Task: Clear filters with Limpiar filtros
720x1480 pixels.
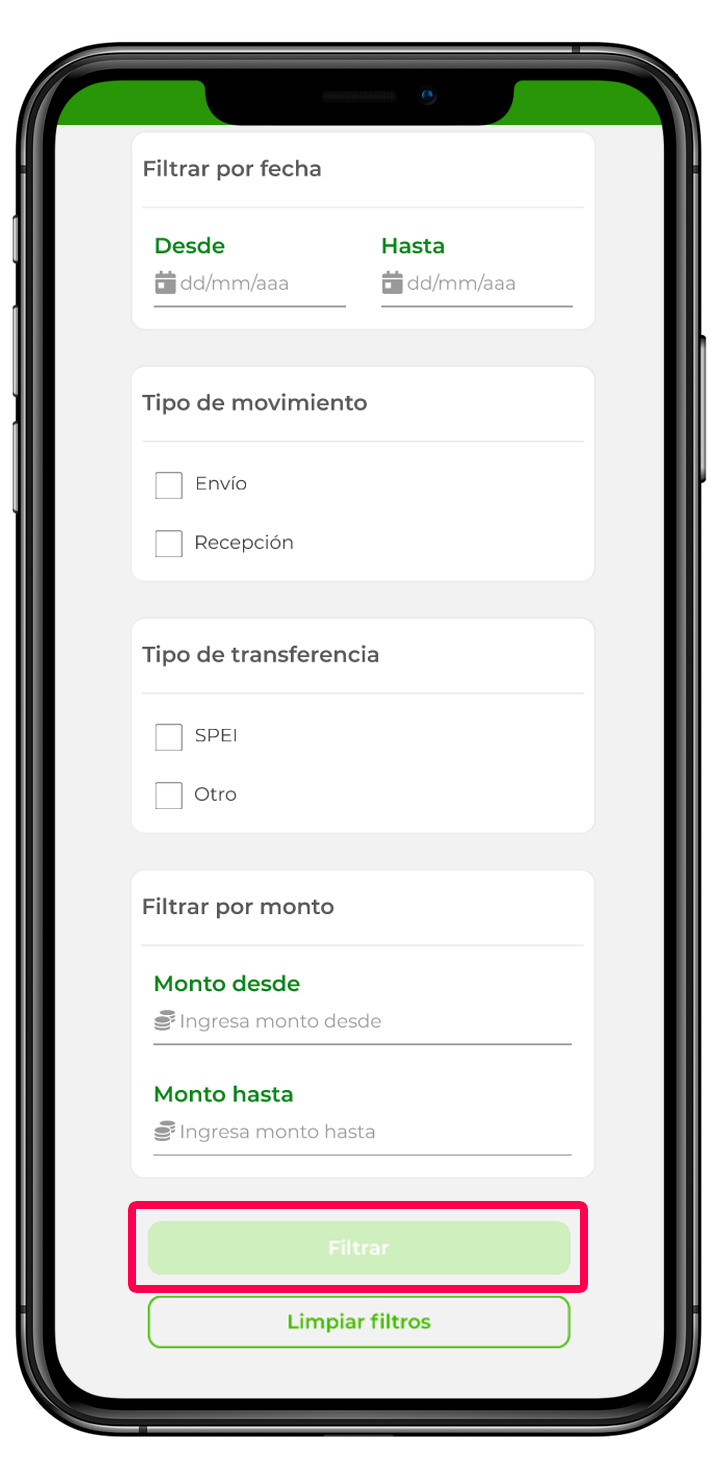Action: tap(359, 1322)
